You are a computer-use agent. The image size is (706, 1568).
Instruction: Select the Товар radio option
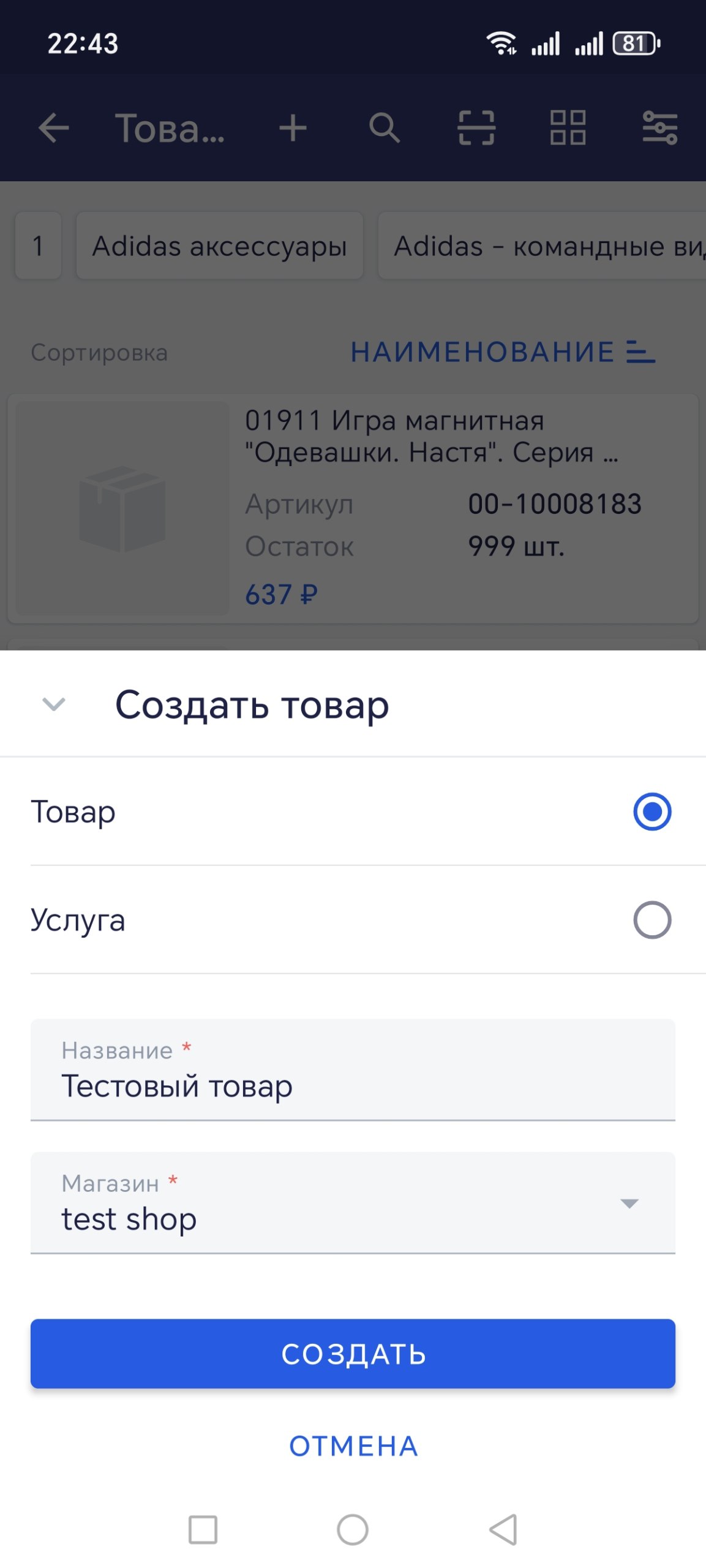(x=652, y=812)
